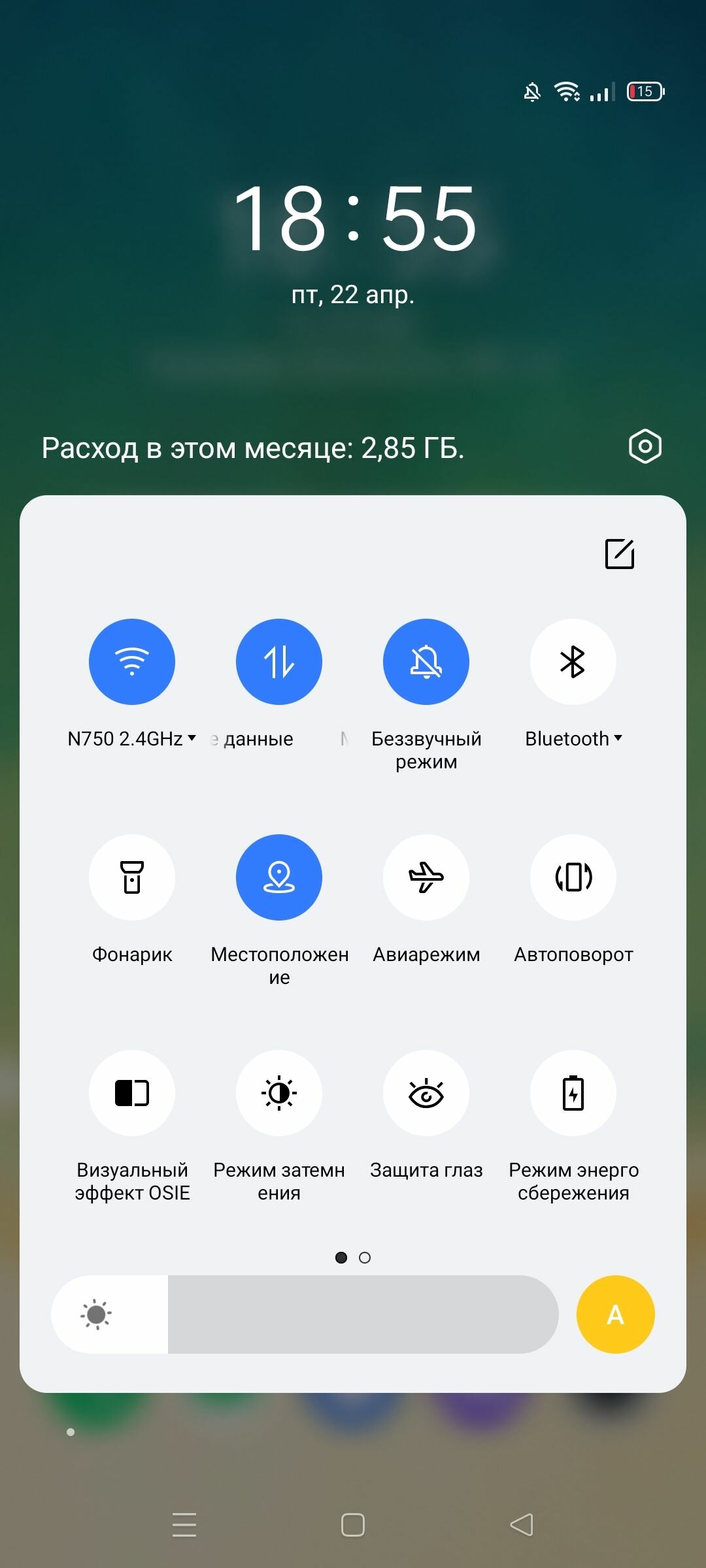Tap the home navigation button
Screen dimensions: 706x1568
pos(353,1525)
